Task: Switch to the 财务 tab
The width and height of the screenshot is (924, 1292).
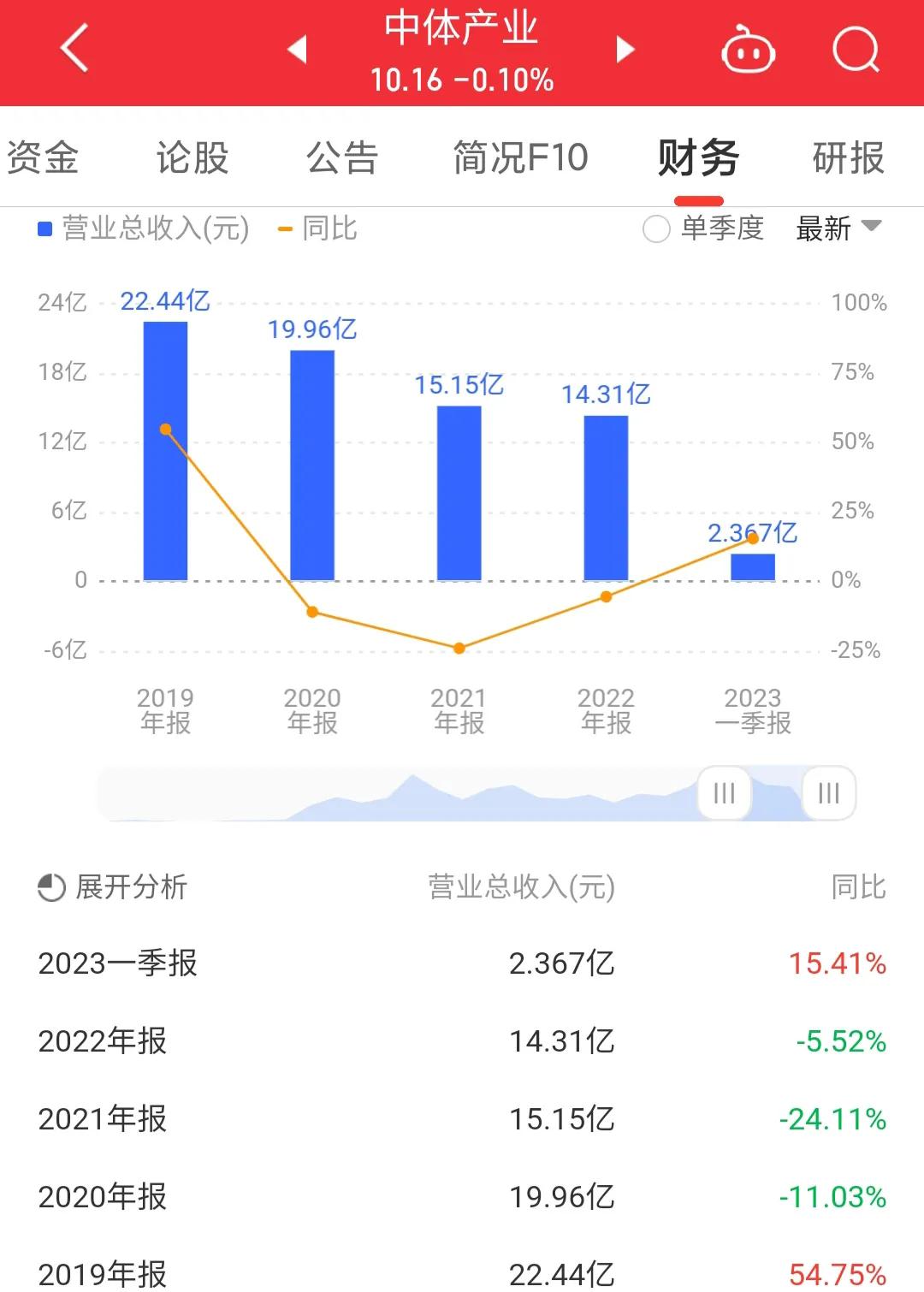Action: (697, 158)
